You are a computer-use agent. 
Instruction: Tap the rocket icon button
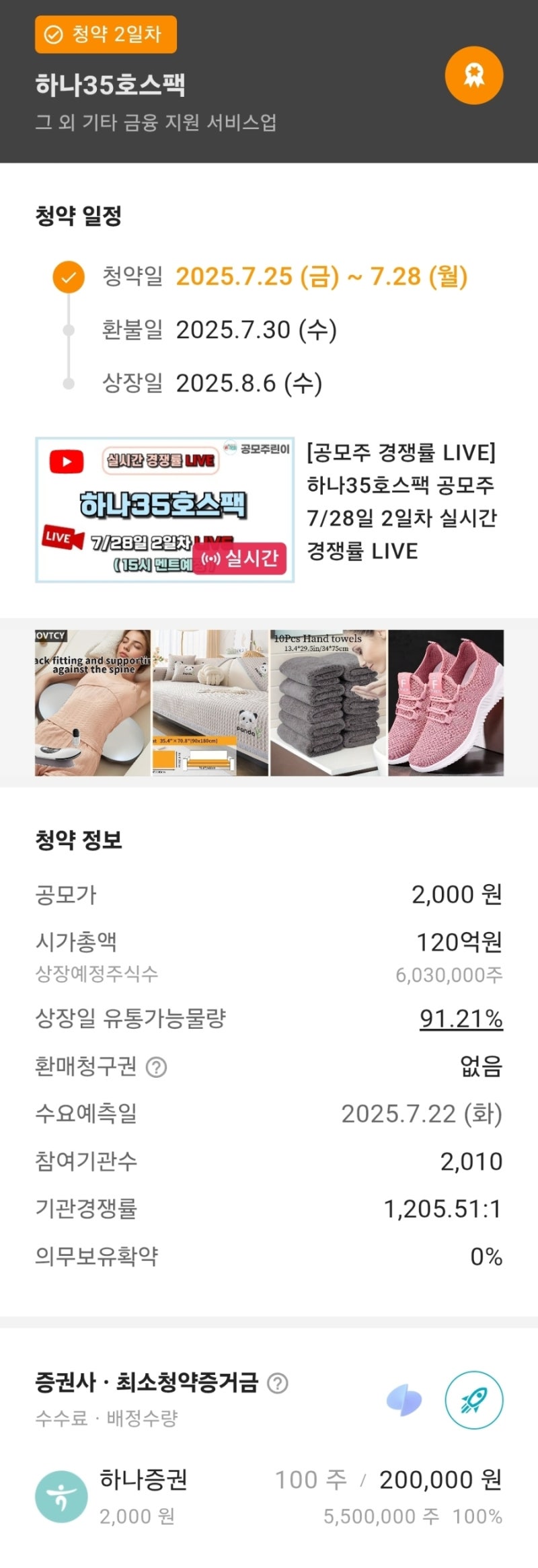pyautogui.click(x=474, y=1399)
